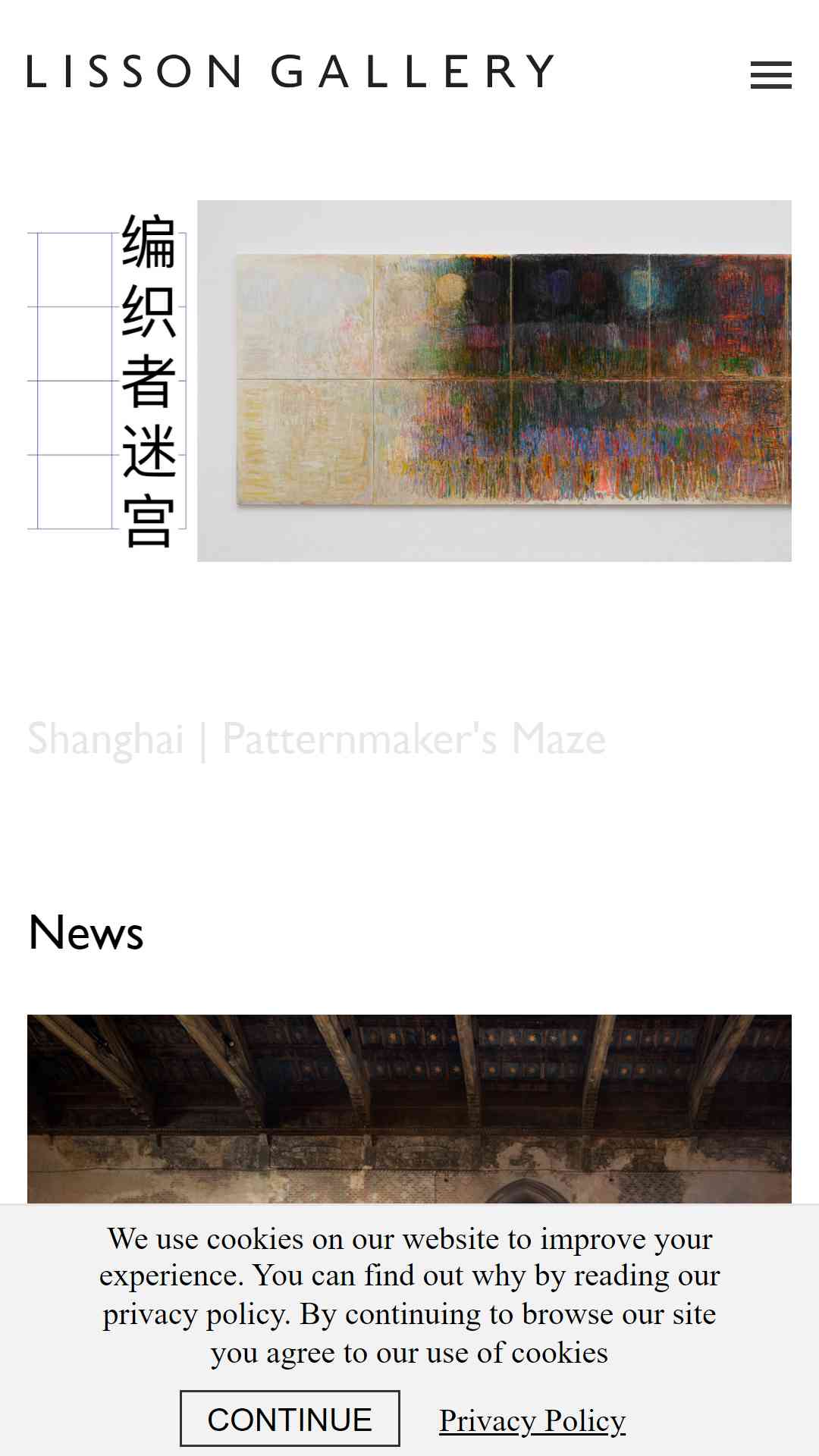The height and width of the screenshot is (1456, 819).
Task: Accept cookies with CONTINUE
Action: click(x=290, y=1419)
